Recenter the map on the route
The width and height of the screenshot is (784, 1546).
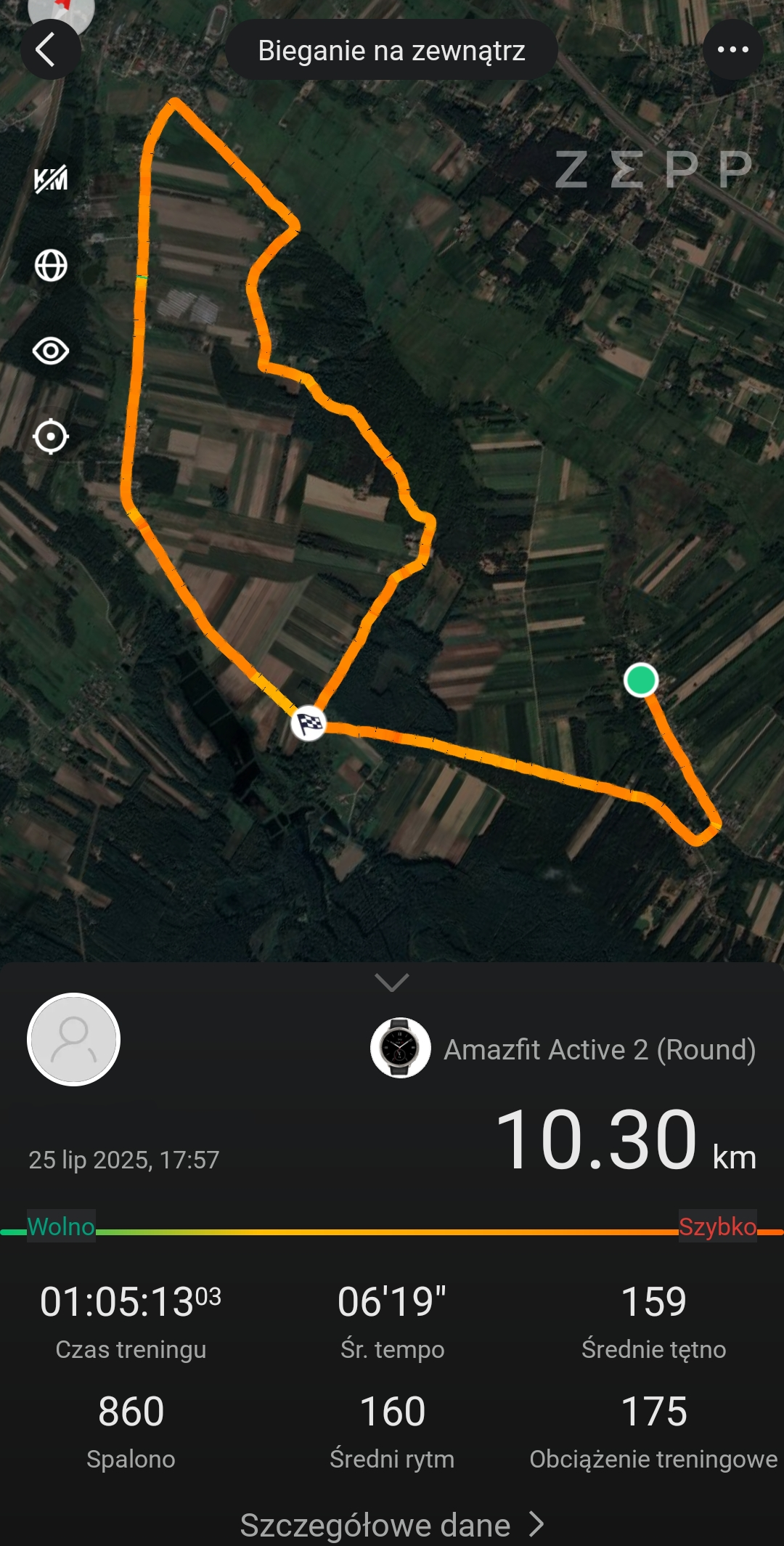pyautogui.click(x=51, y=437)
